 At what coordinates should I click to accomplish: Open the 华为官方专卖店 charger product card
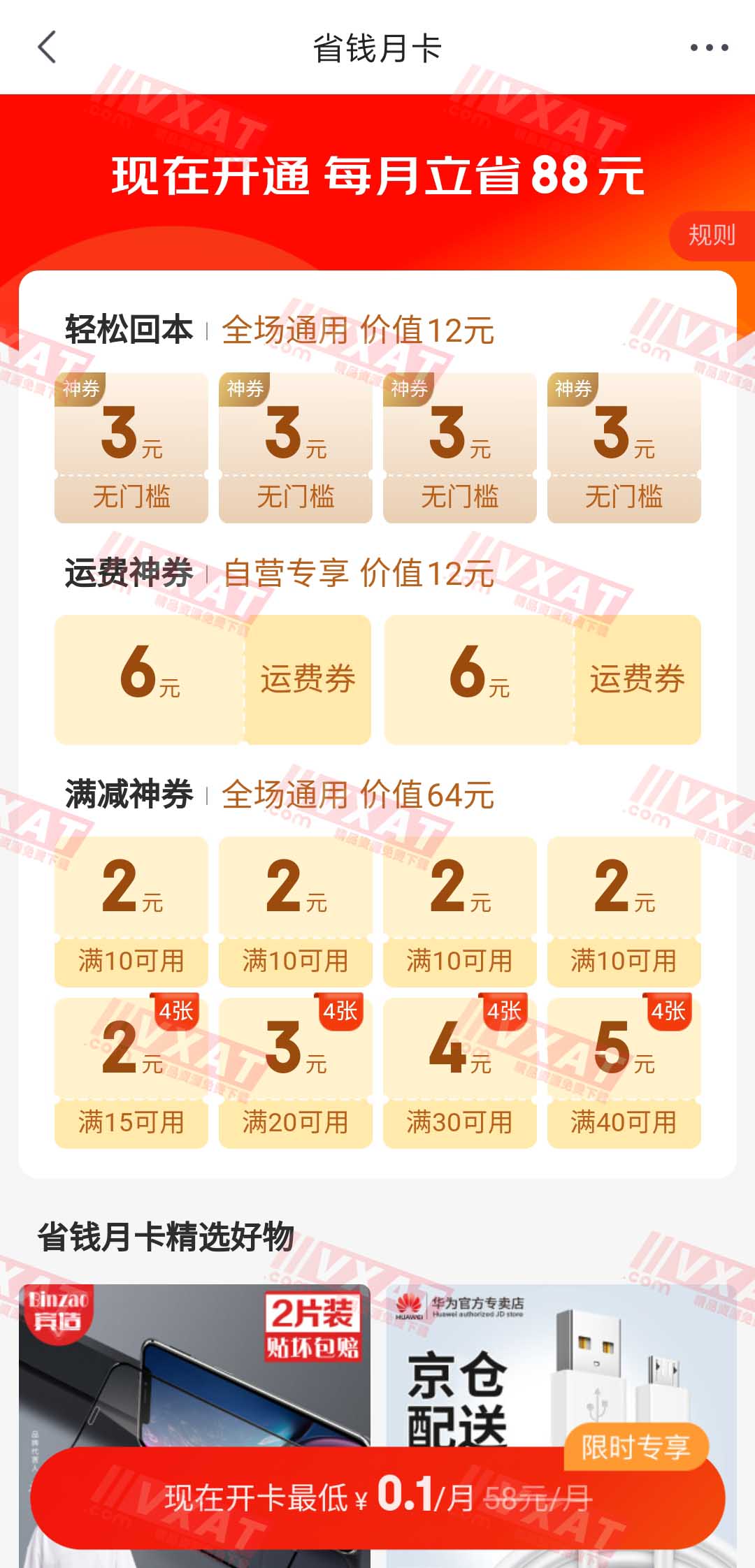coord(561,1363)
